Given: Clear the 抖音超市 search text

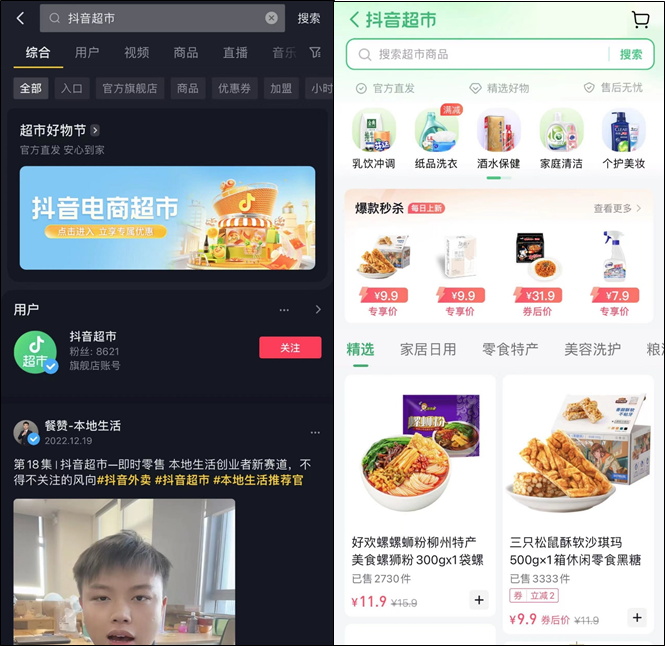Looking at the screenshot, I should [x=272, y=18].
